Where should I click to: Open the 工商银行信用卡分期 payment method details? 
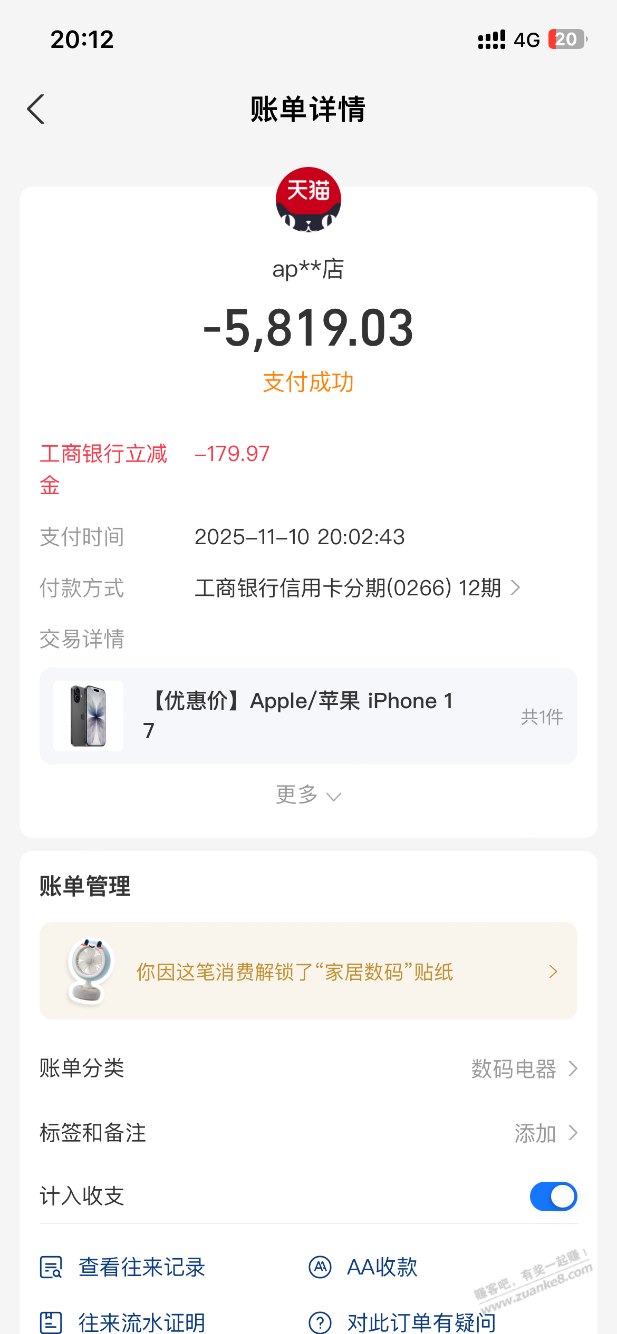357,589
